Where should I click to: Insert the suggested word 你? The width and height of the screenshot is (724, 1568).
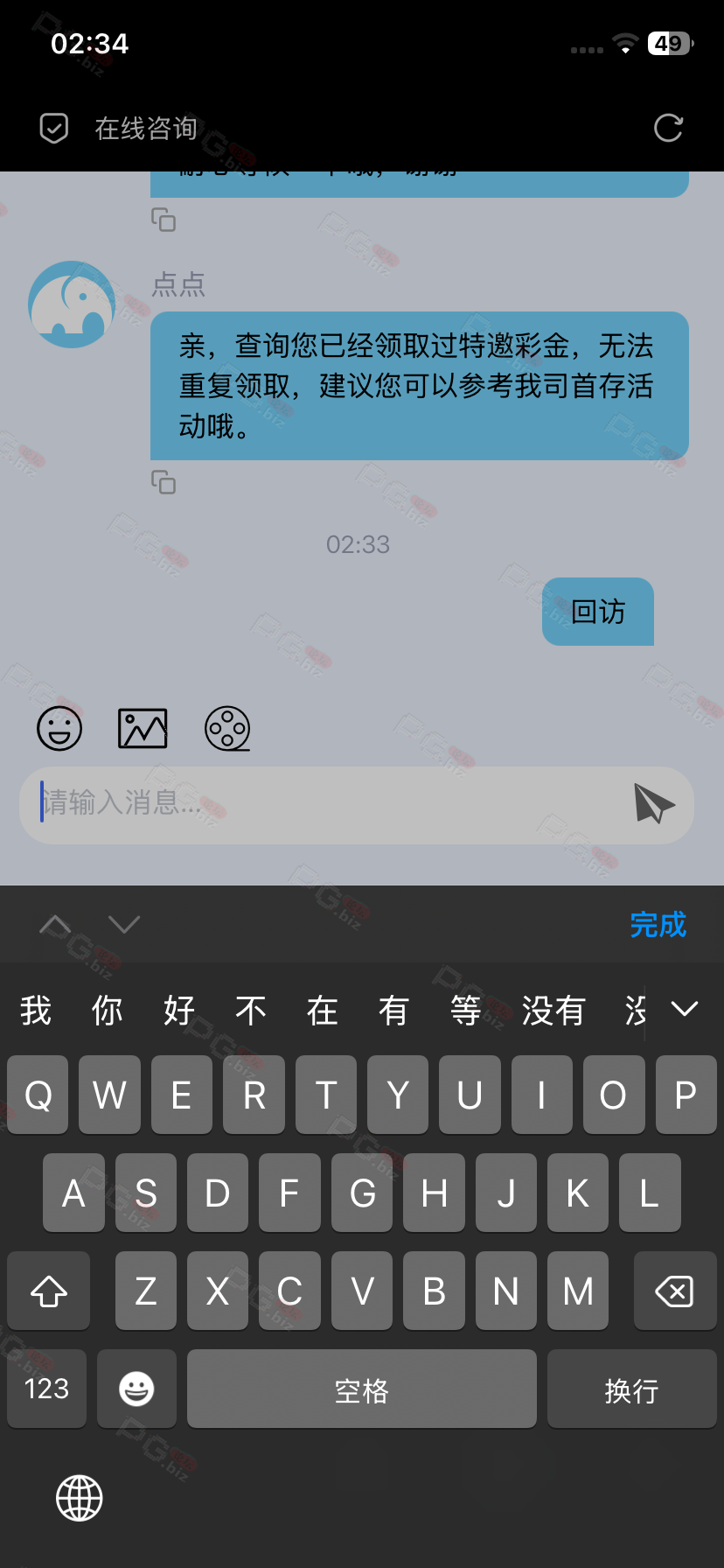tap(107, 1011)
